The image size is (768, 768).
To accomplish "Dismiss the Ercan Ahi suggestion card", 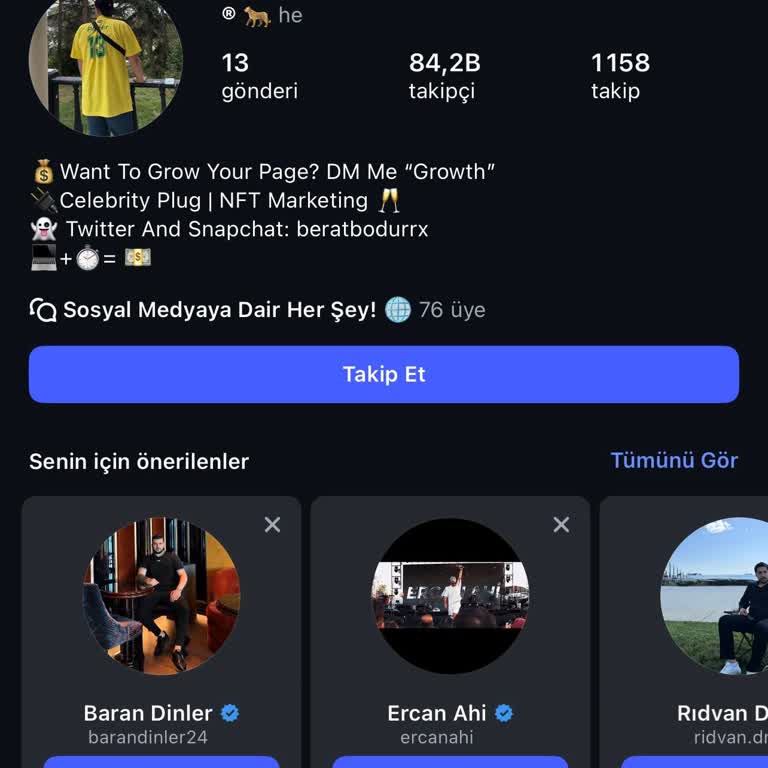I will click(561, 524).
